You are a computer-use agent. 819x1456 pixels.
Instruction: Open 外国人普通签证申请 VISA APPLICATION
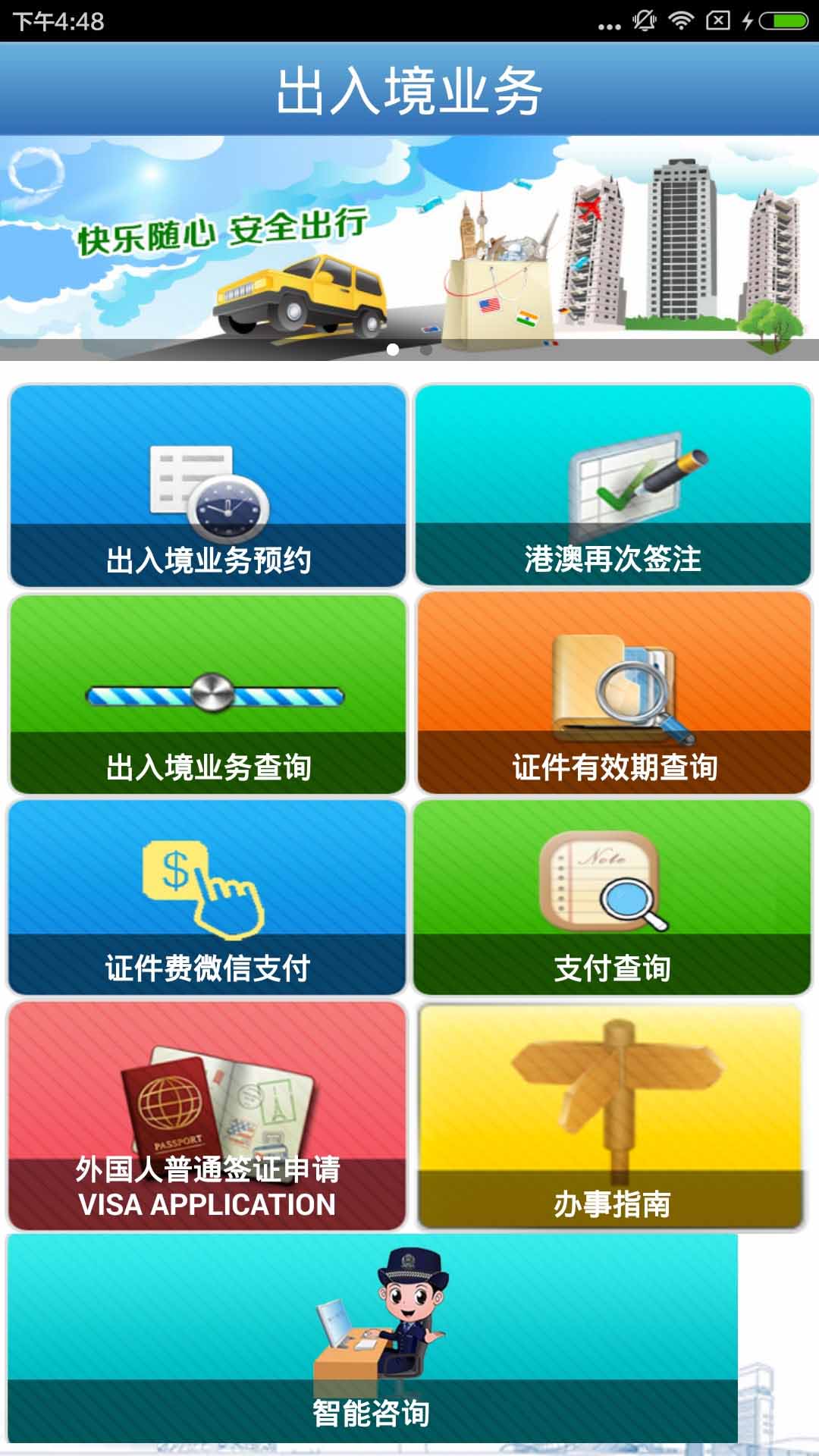coord(207,1116)
